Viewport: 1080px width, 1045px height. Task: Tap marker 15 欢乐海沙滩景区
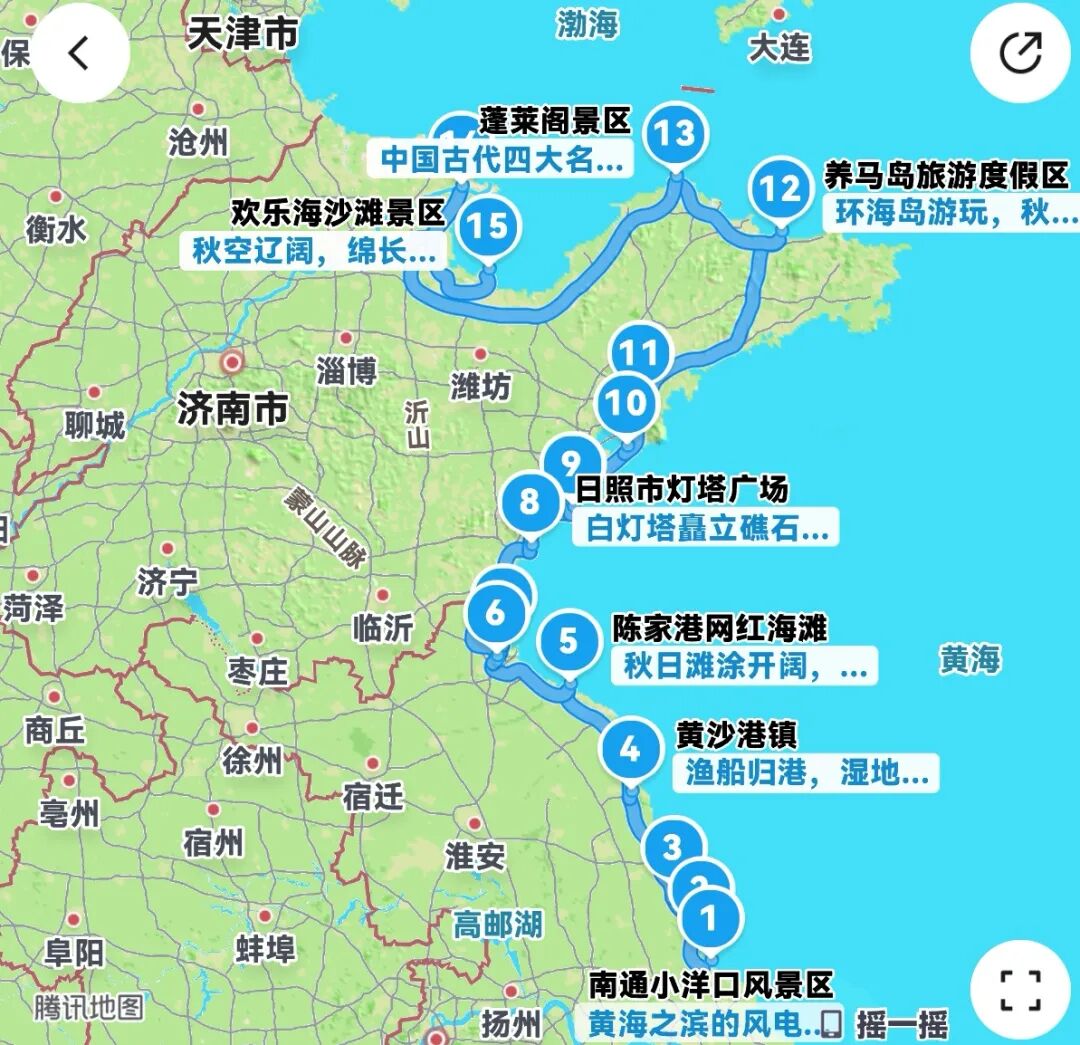488,229
